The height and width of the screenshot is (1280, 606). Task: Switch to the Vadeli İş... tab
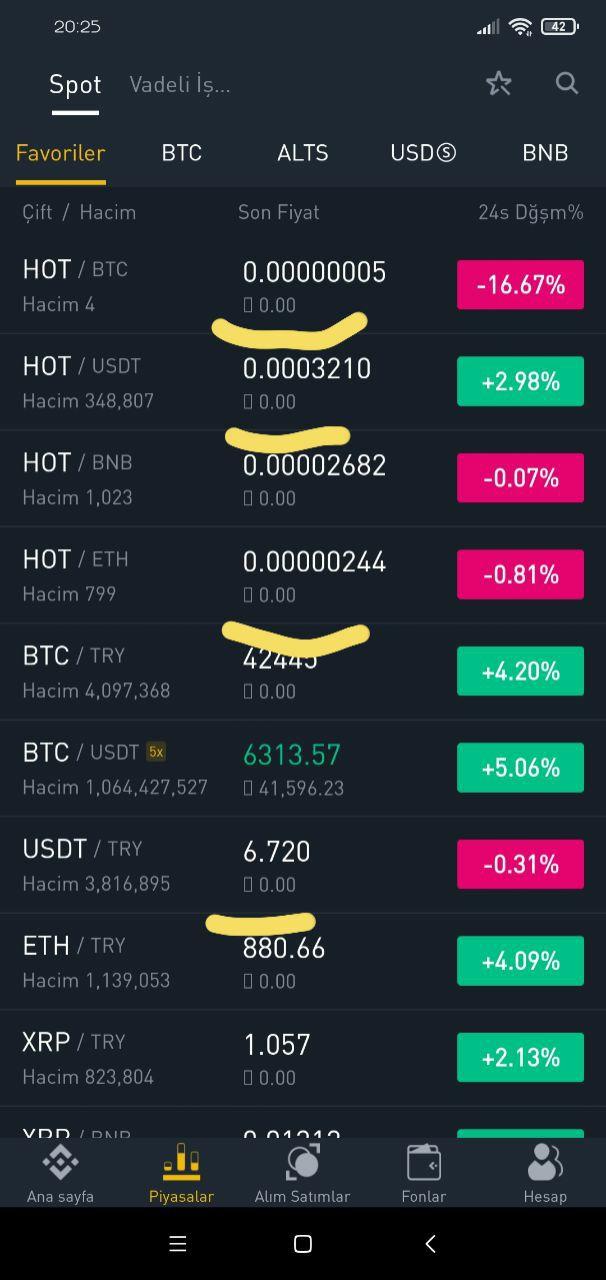point(180,85)
